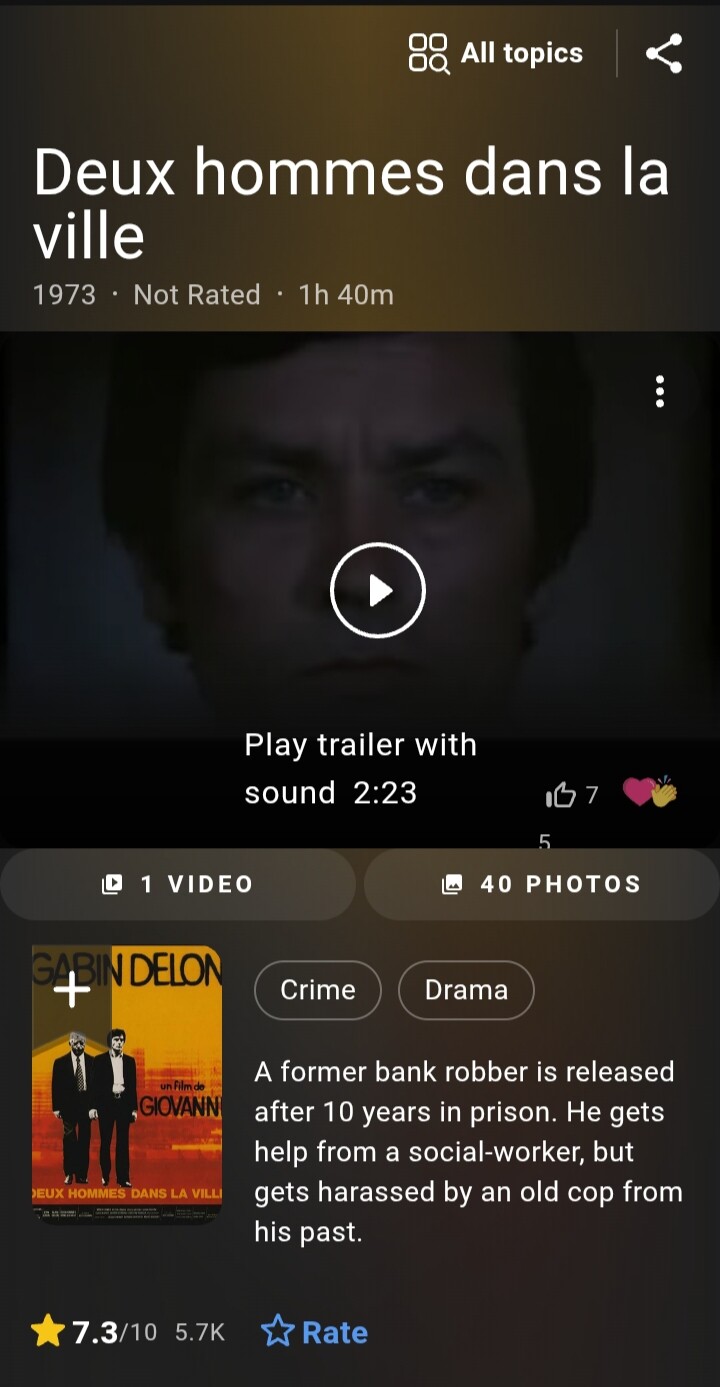The width and height of the screenshot is (720, 1387).
Task: Open the trailer overflow menu
Action: (x=659, y=391)
